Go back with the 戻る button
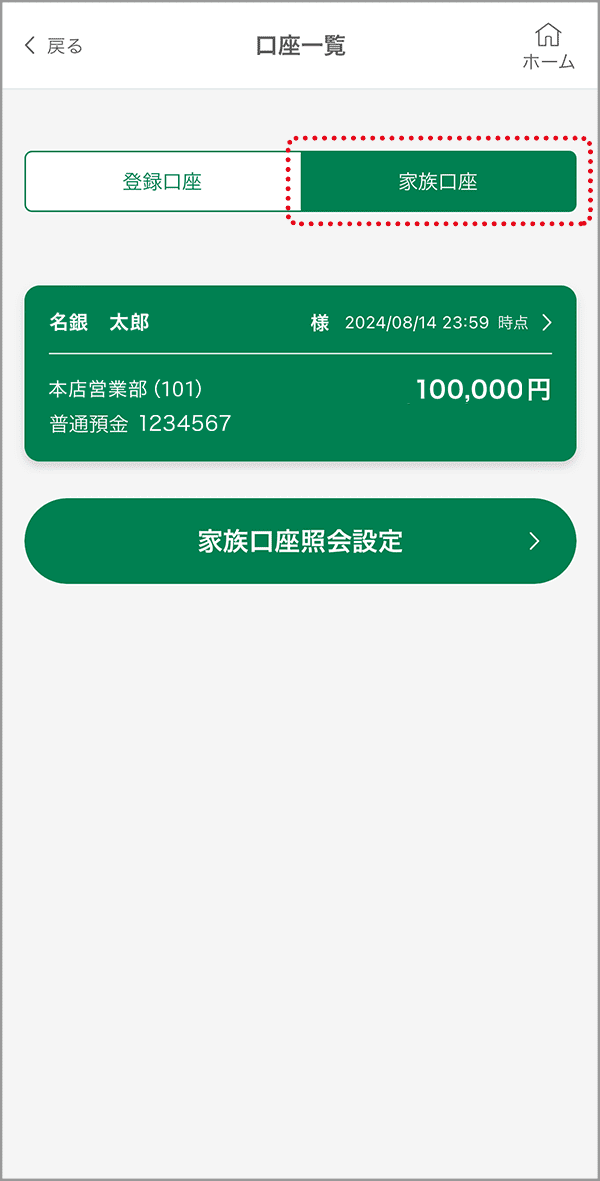The height and width of the screenshot is (1181, 600). [53, 46]
